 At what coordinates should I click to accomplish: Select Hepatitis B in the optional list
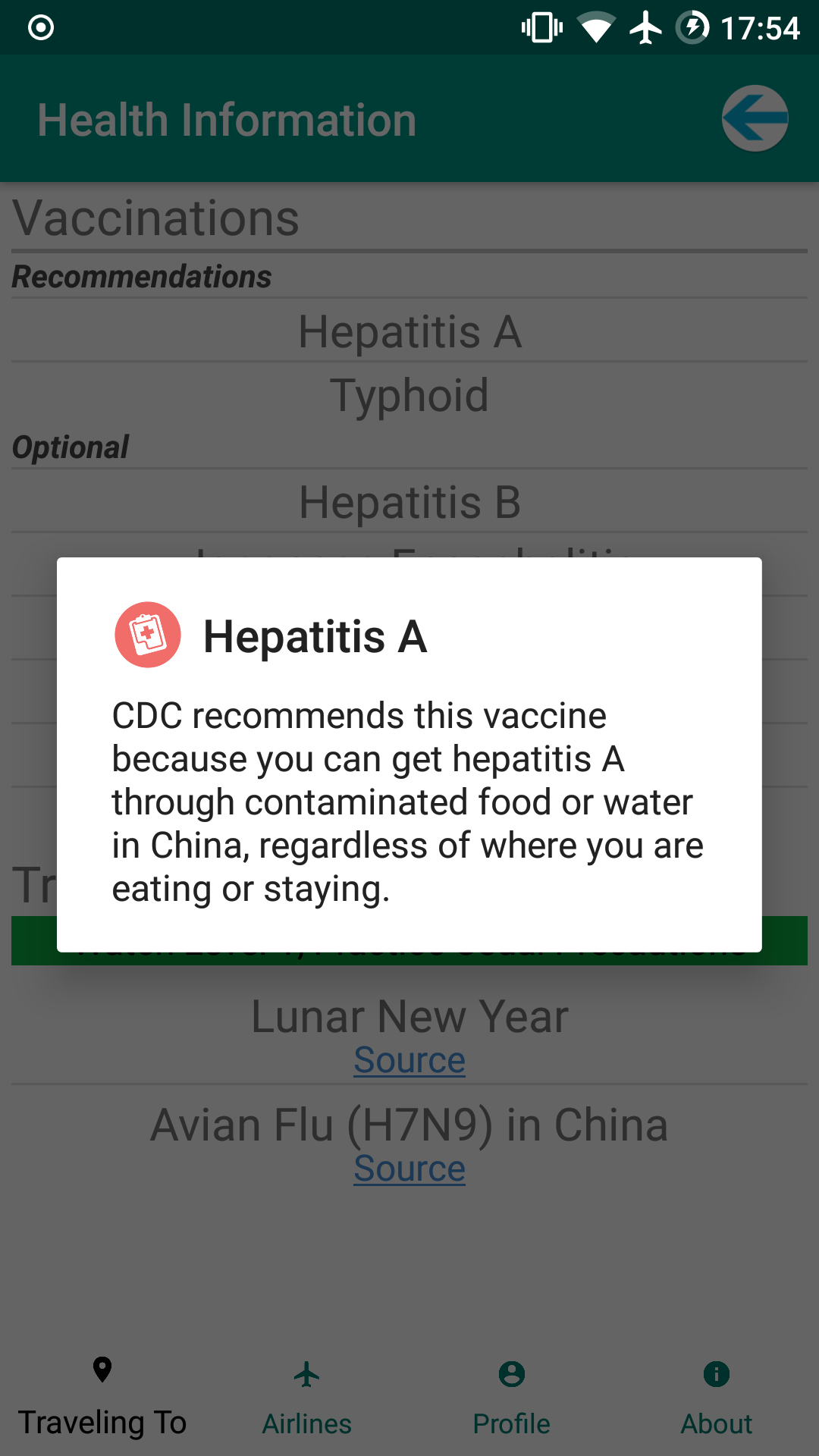click(409, 502)
